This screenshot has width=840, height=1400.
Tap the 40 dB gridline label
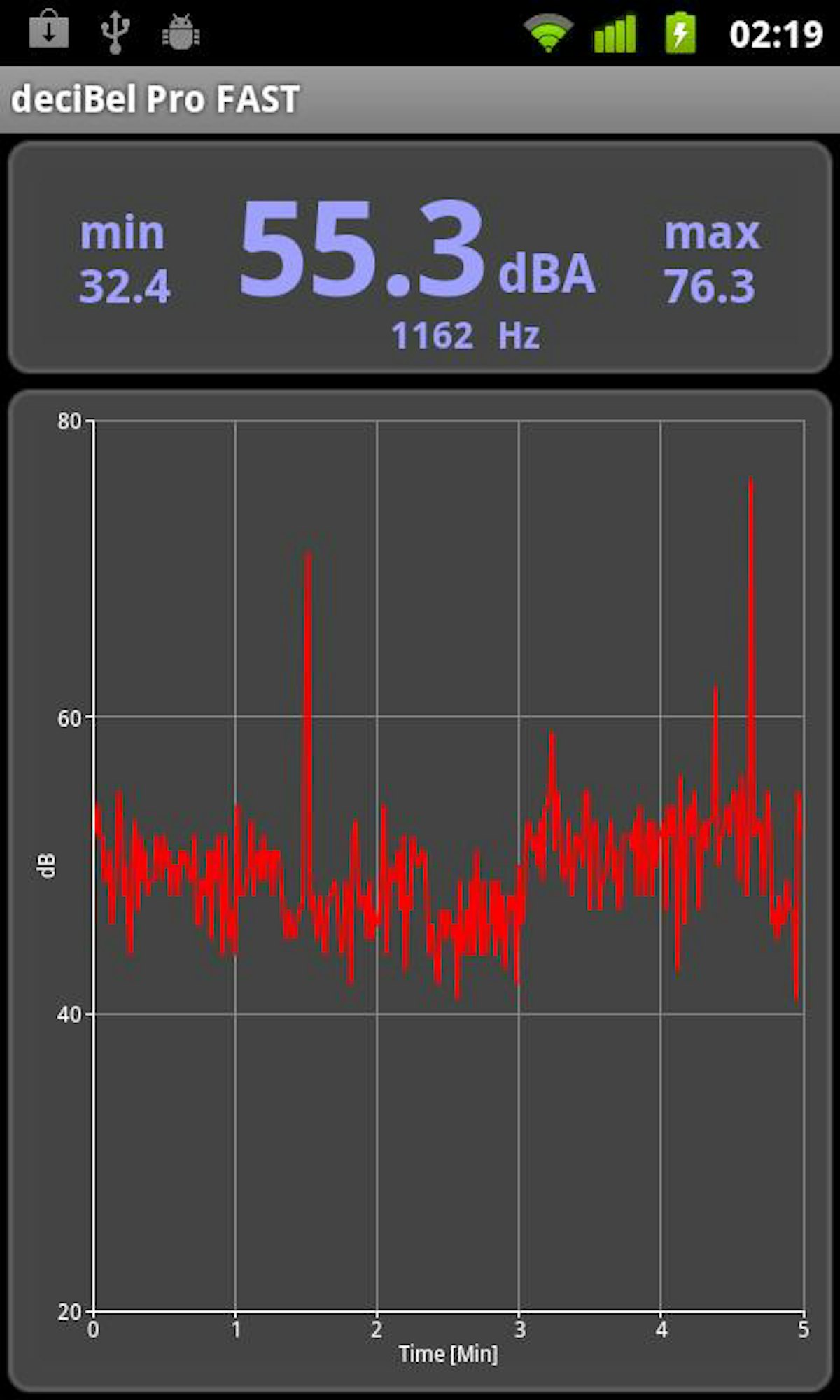point(68,1014)
